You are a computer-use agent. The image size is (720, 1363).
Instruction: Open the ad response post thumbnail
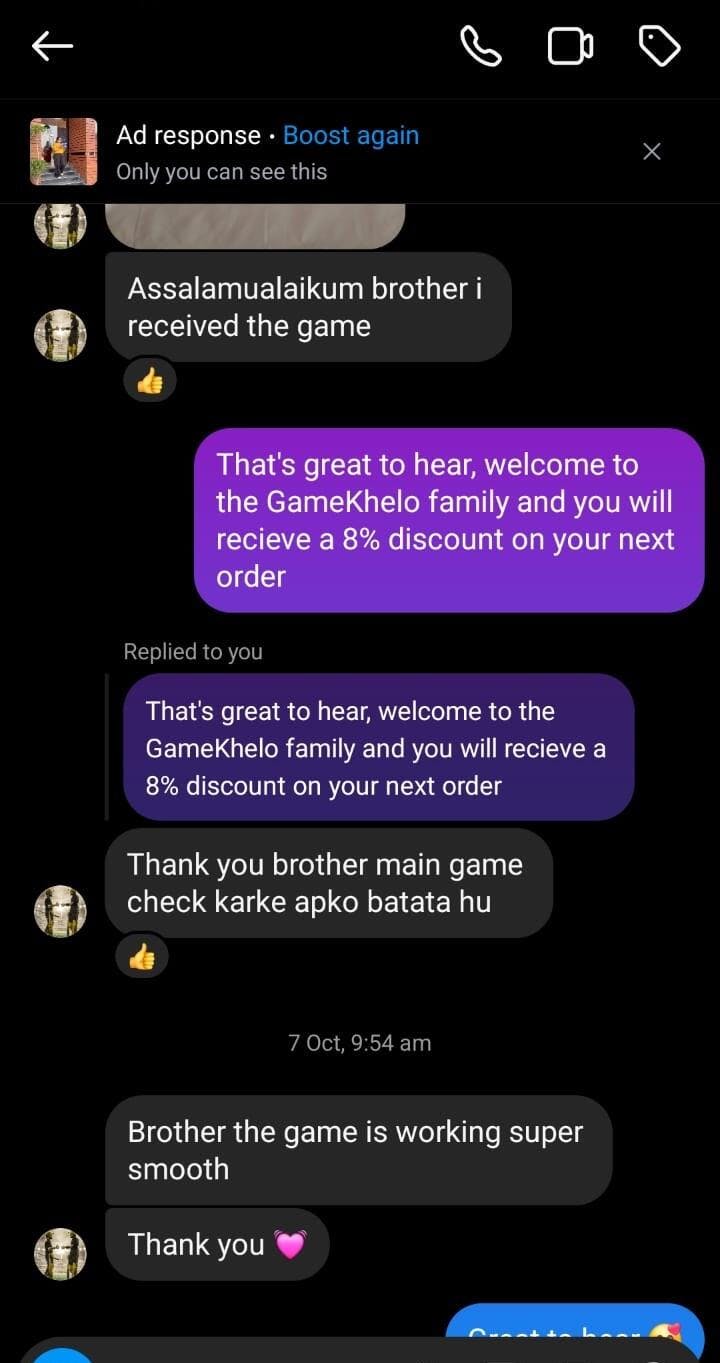[x=64, y=152]
